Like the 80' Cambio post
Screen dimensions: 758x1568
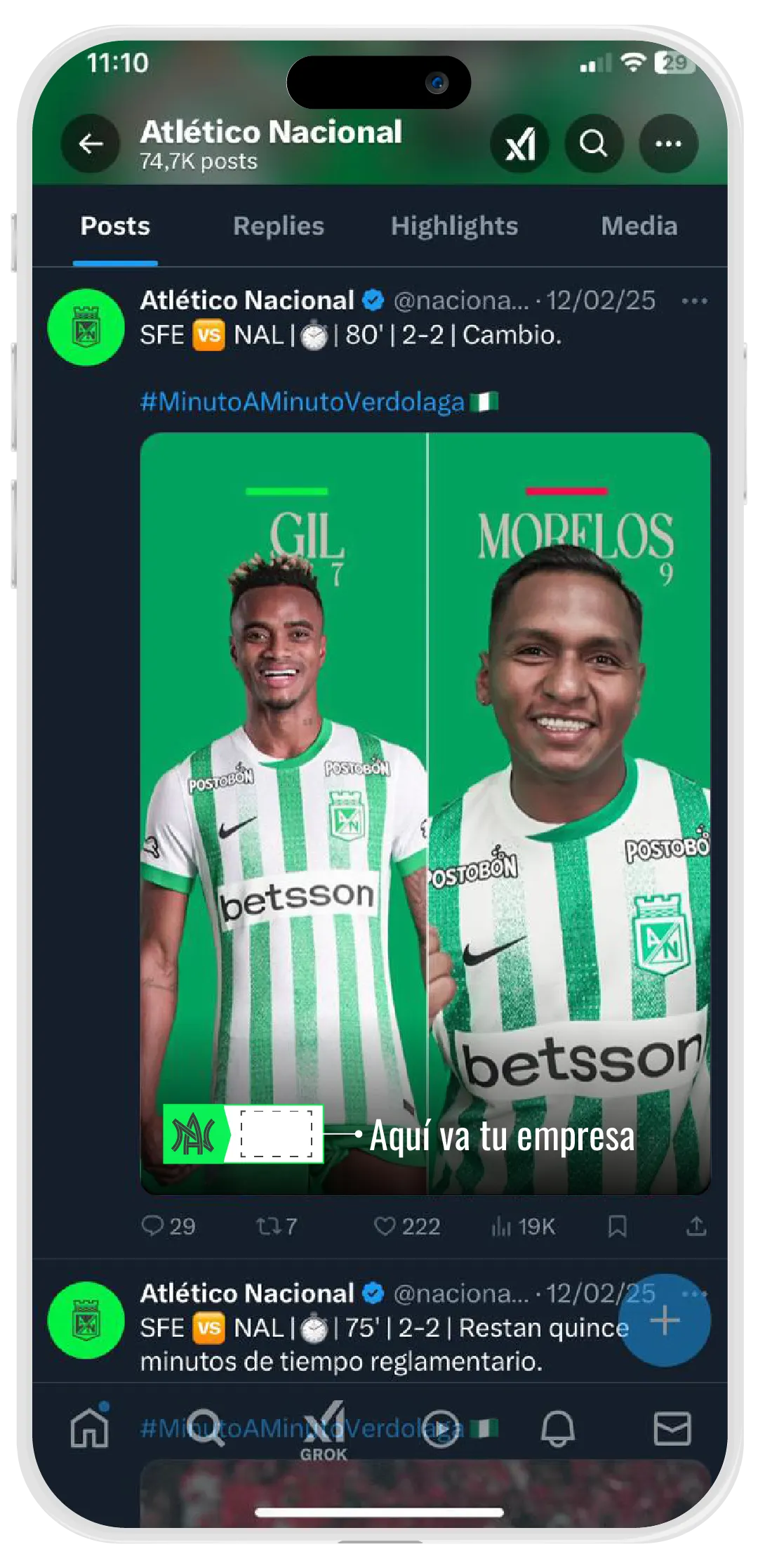click(x=385, y=1226)
